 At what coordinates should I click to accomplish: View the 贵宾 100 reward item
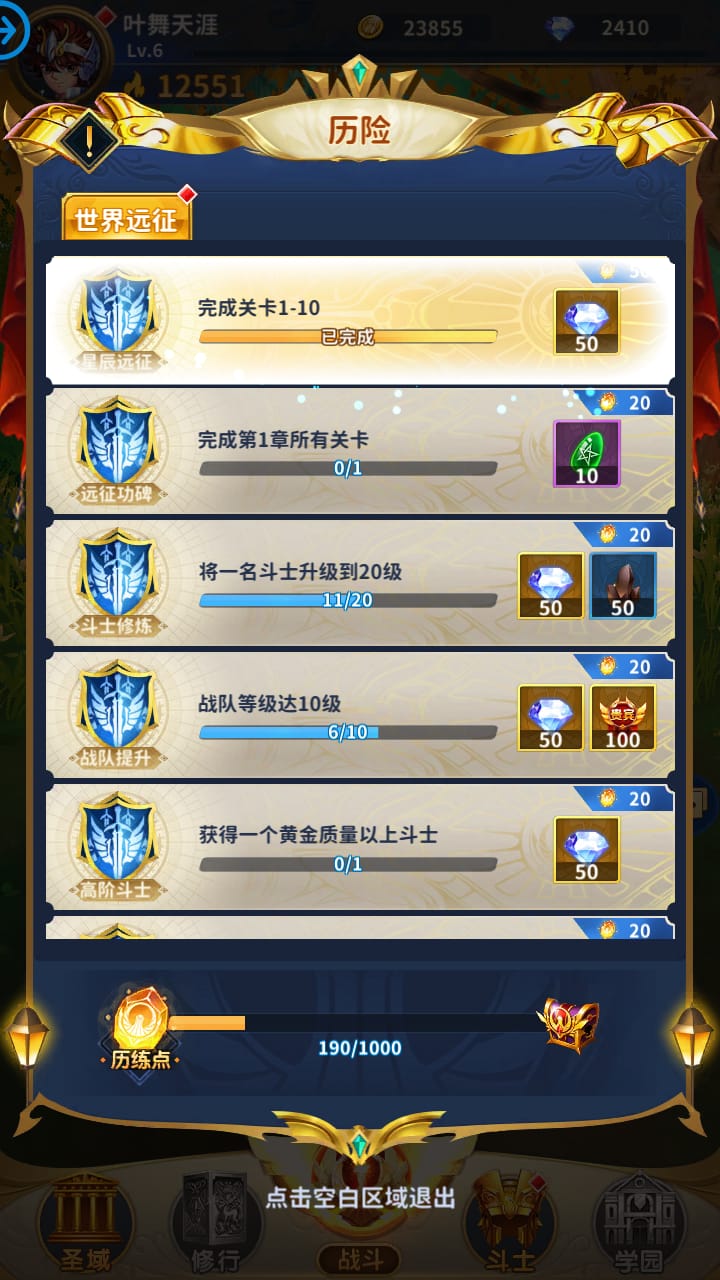(622, 718)
